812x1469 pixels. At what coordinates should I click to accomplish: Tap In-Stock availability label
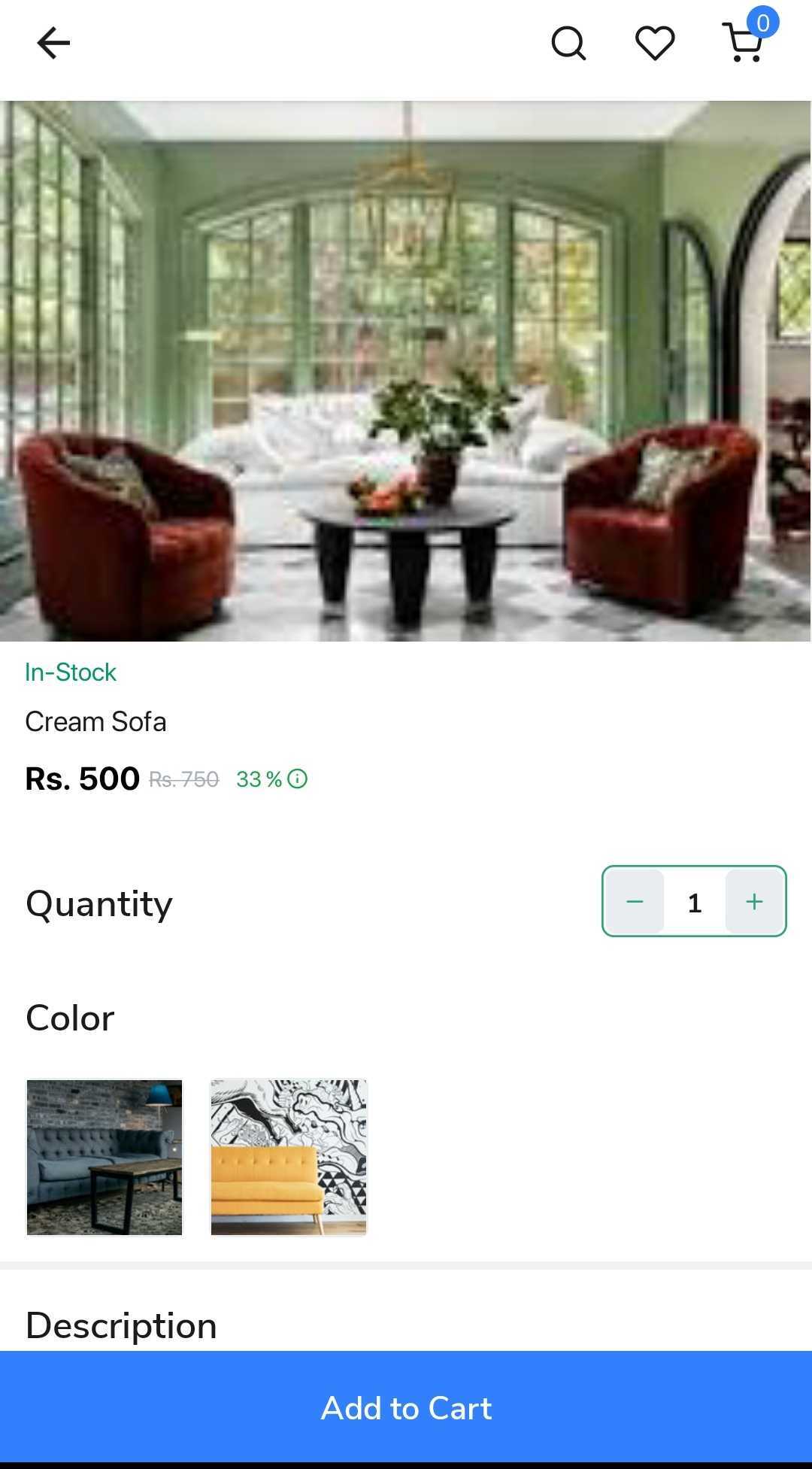coord(70,672)
